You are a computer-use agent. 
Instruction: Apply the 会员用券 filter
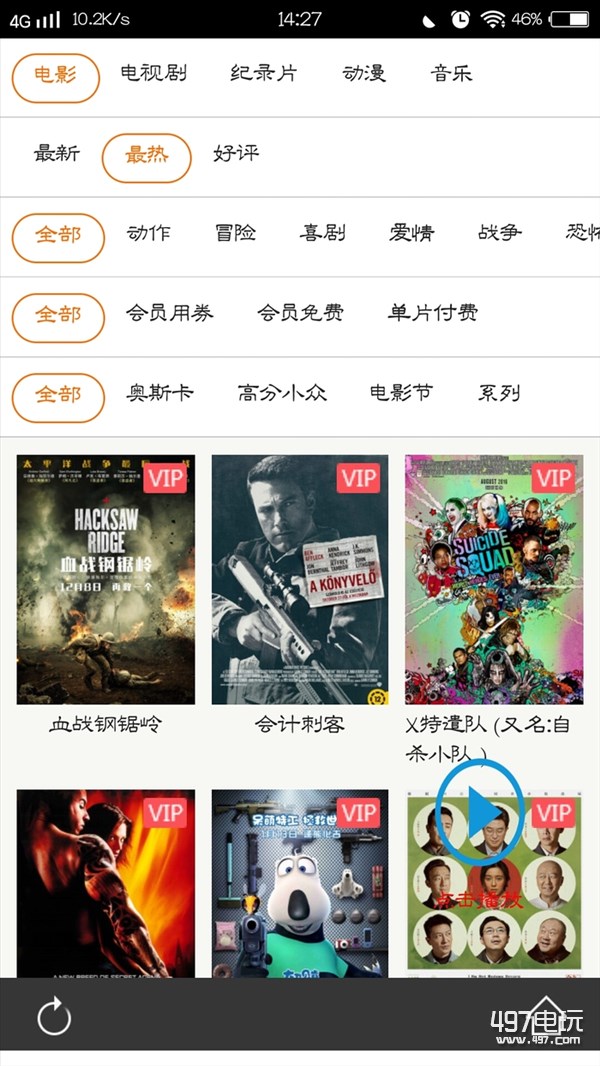pos(169,314)
